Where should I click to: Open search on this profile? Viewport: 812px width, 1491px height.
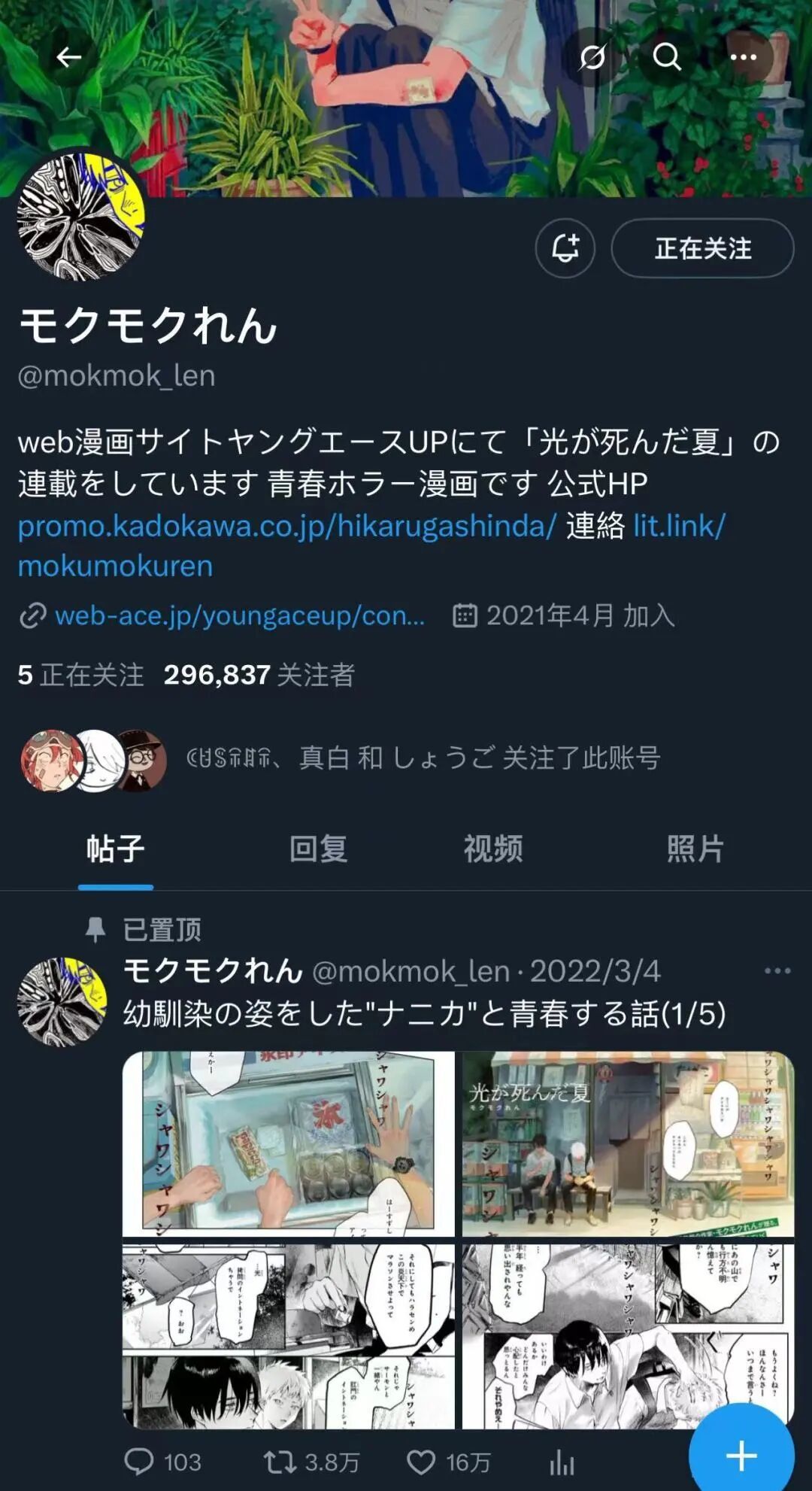click(666, 57)
